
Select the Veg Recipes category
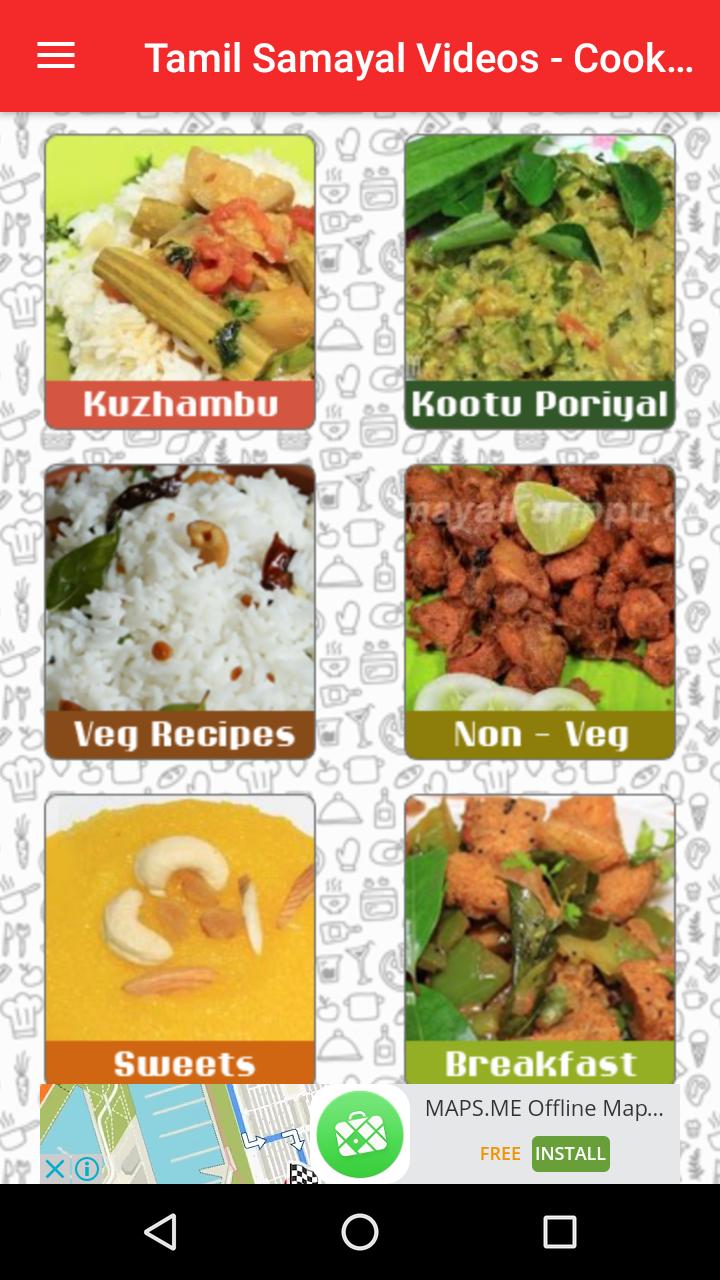pos(180,610)
